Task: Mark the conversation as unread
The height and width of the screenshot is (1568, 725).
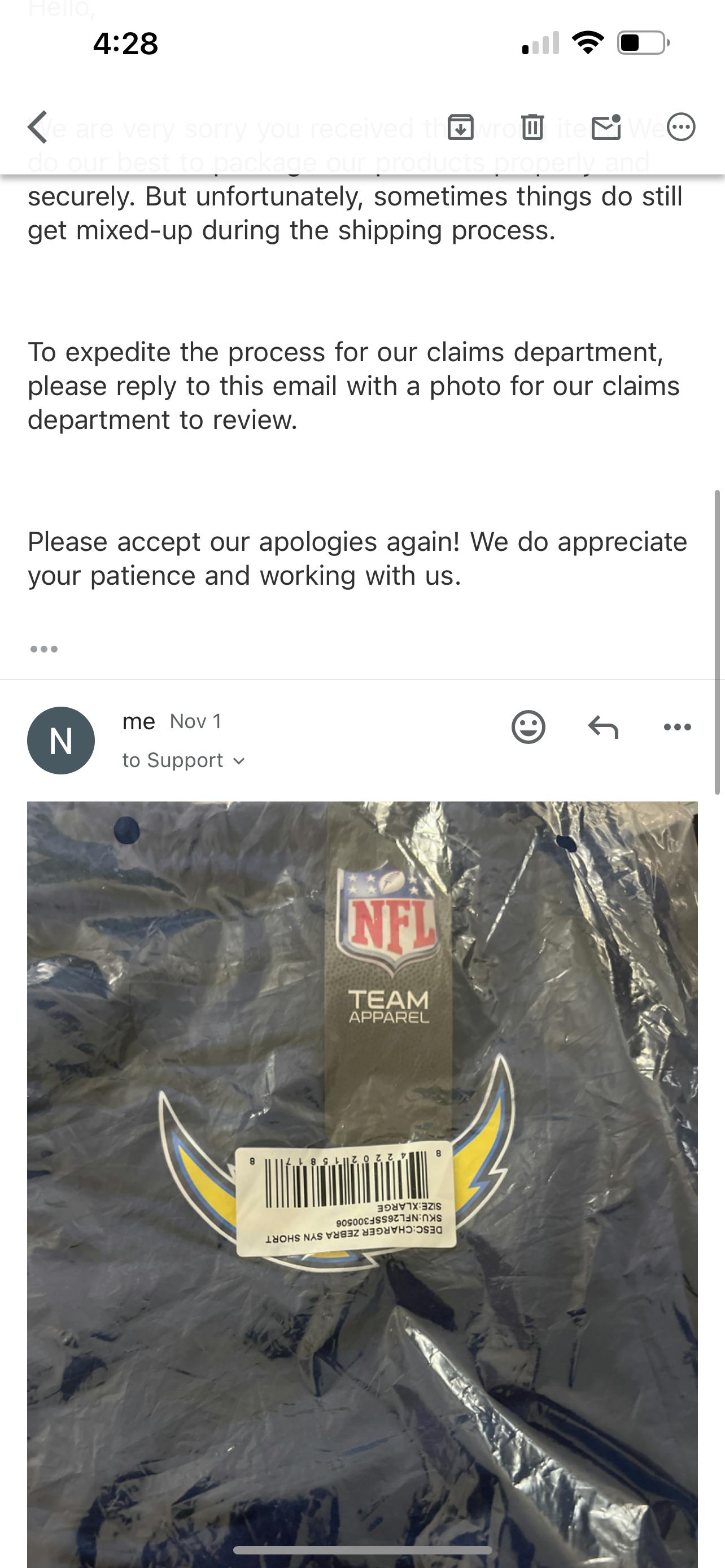Action: [606, 127]
